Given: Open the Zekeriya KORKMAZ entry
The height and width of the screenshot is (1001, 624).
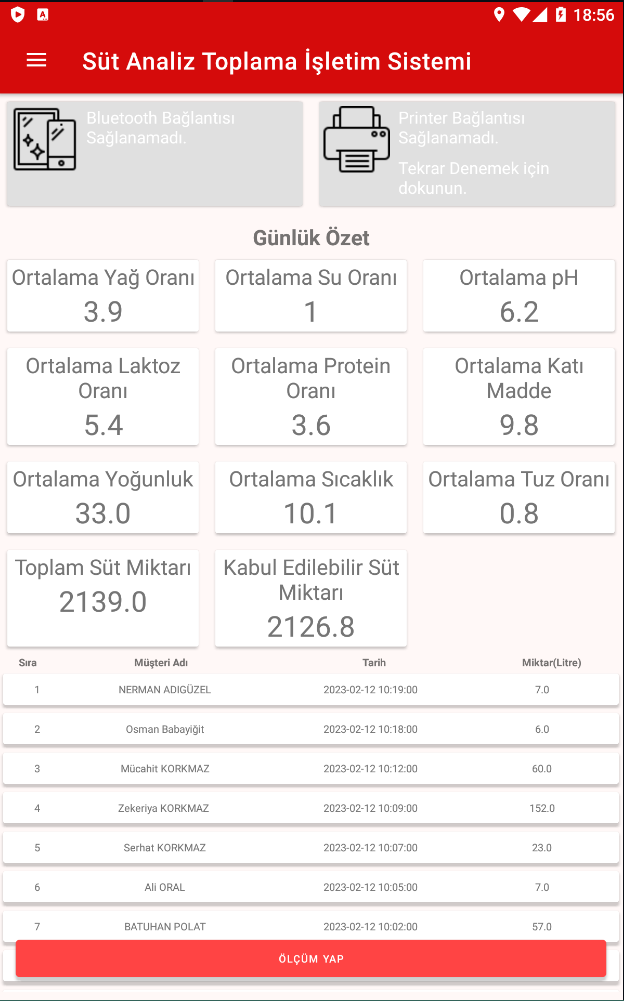Looking at the screenshot, I should [x=311, y=808].
